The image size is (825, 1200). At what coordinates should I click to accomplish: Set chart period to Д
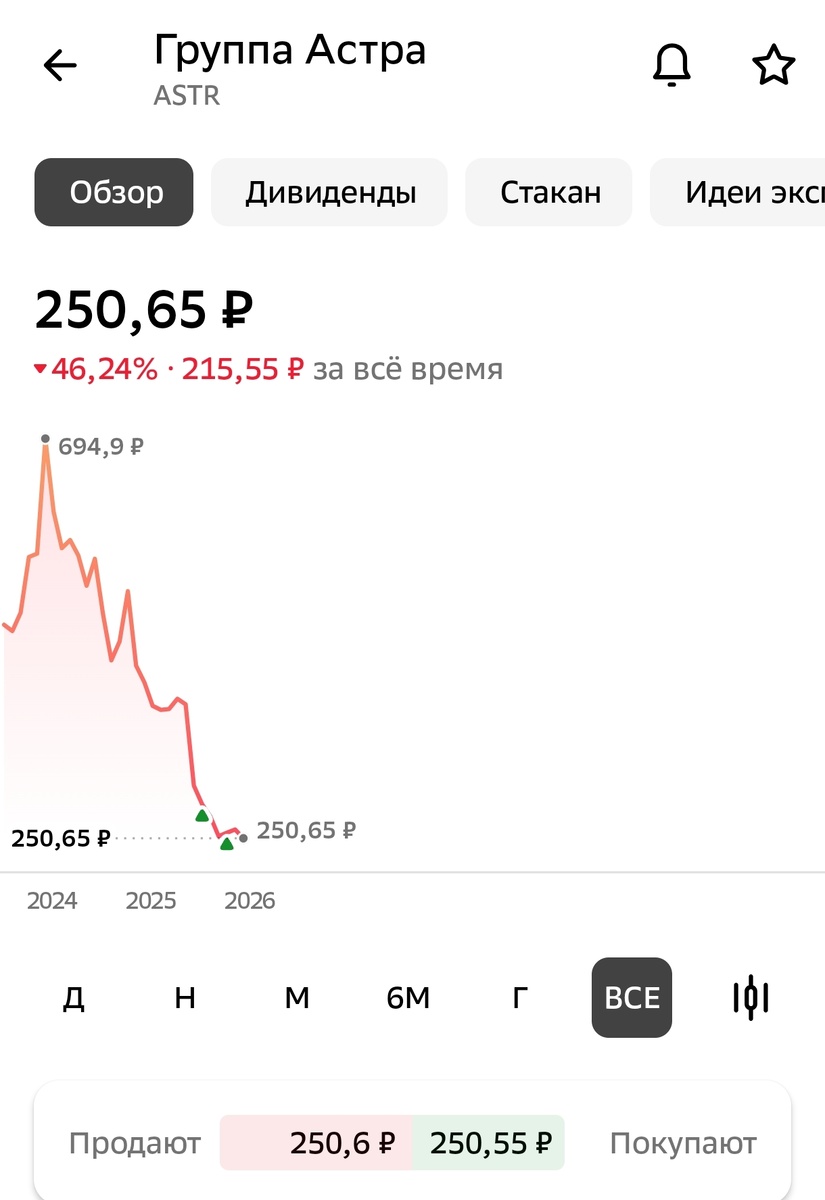74,997
